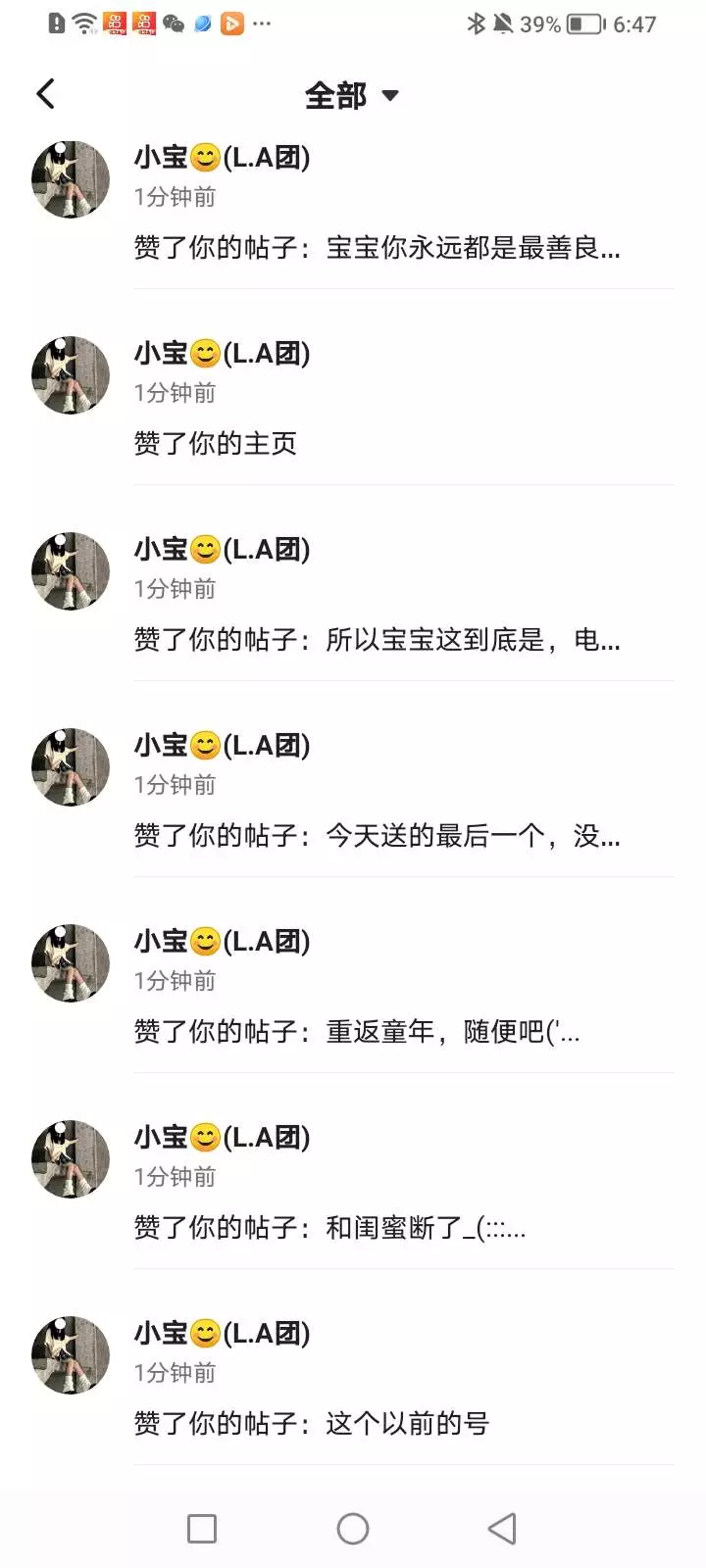Go back using the top-left arrow

45,94
